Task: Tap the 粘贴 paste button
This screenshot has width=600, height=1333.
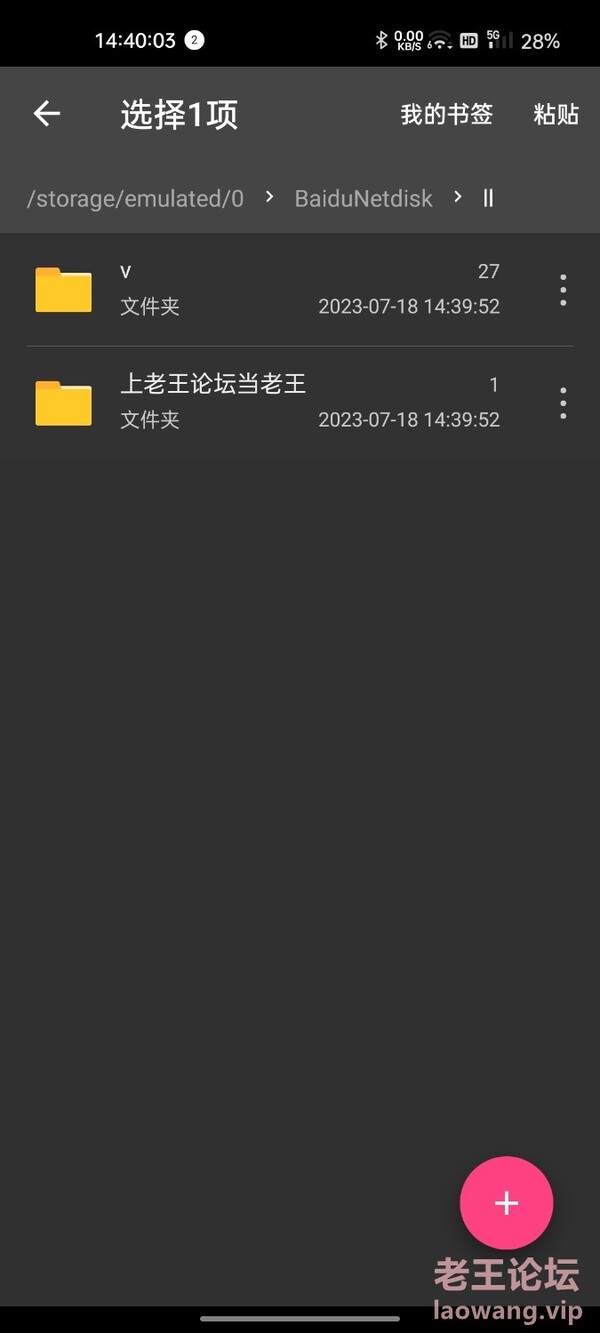Action: click(556, 114)
